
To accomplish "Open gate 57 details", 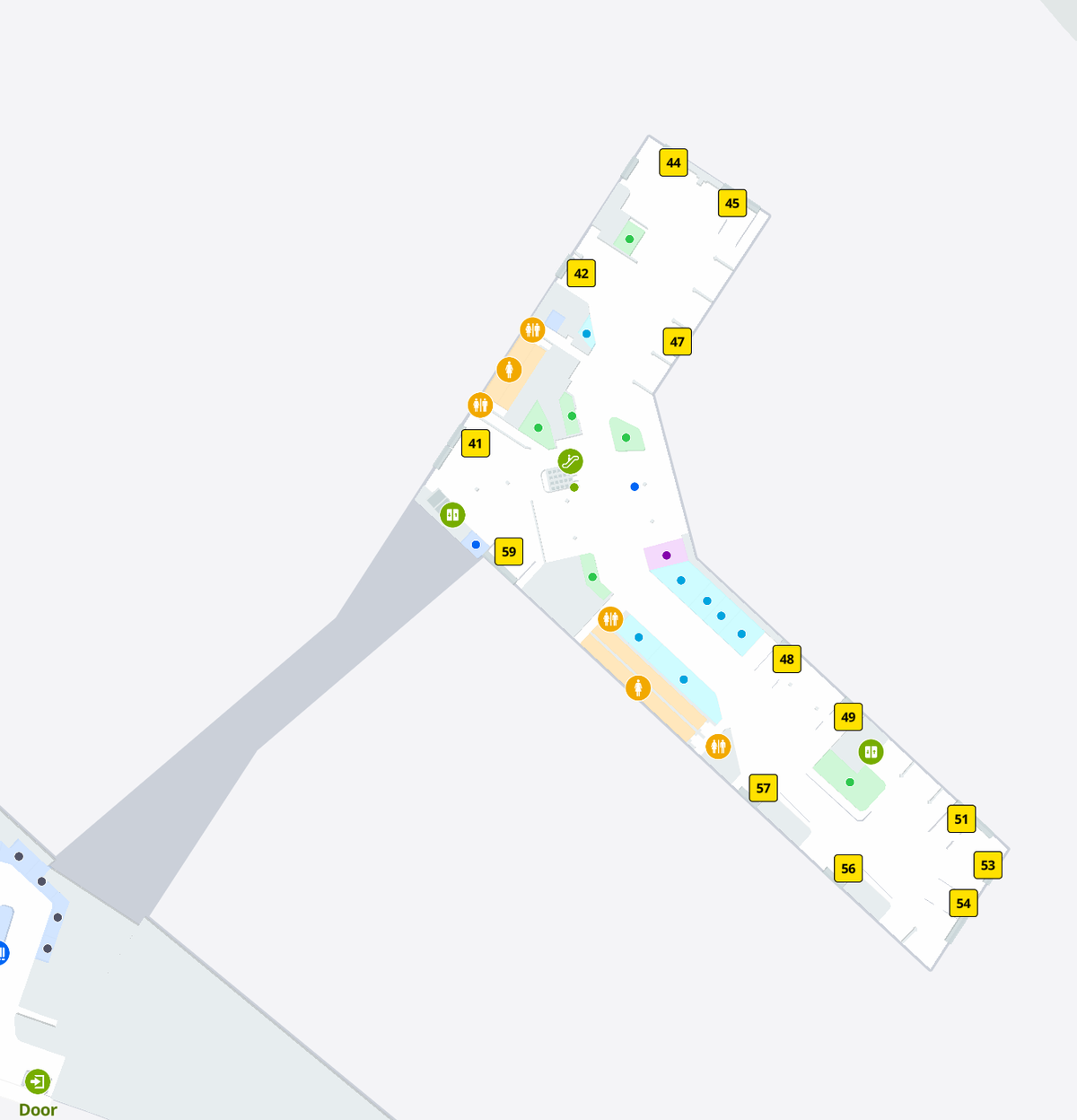I will coord(764,788).
